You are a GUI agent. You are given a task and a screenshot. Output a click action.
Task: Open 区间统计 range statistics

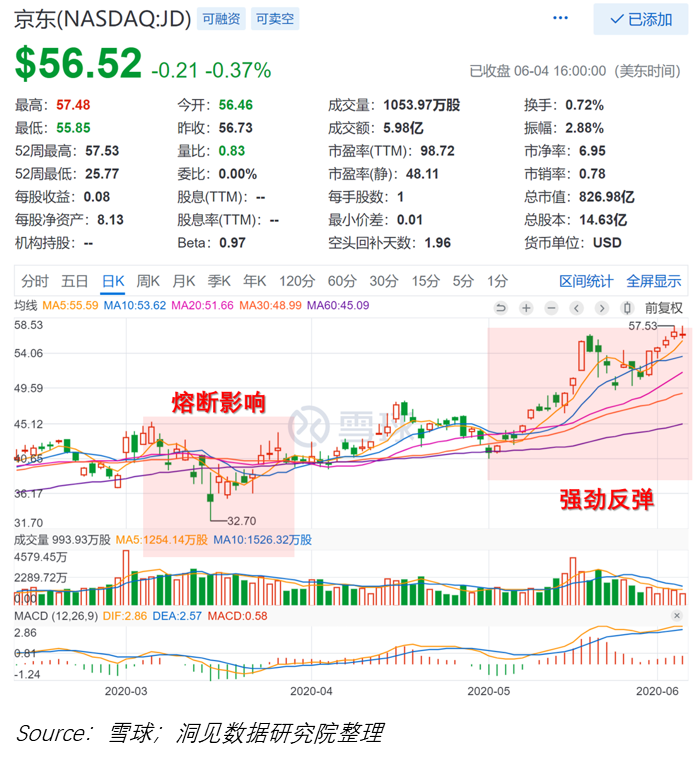pyautogui.click(x=586, y=281)
